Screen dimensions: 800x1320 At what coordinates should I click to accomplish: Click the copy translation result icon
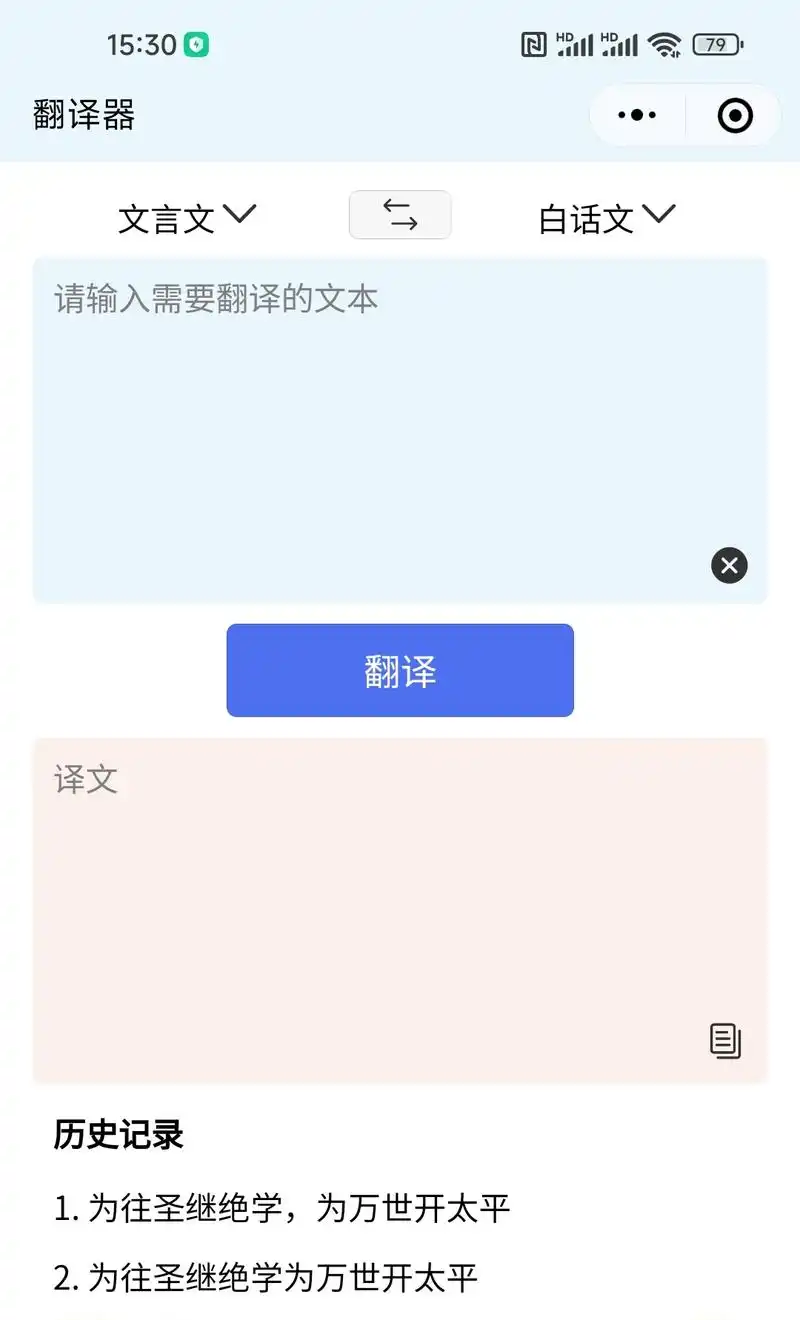pyautogui.click(x=725, y=1041)
